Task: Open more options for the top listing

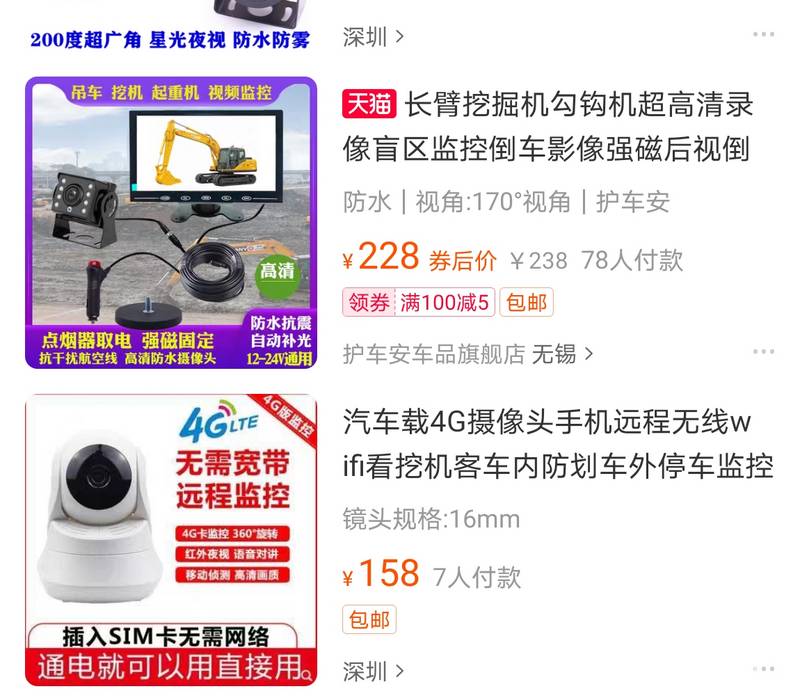Action: (763, 35)
